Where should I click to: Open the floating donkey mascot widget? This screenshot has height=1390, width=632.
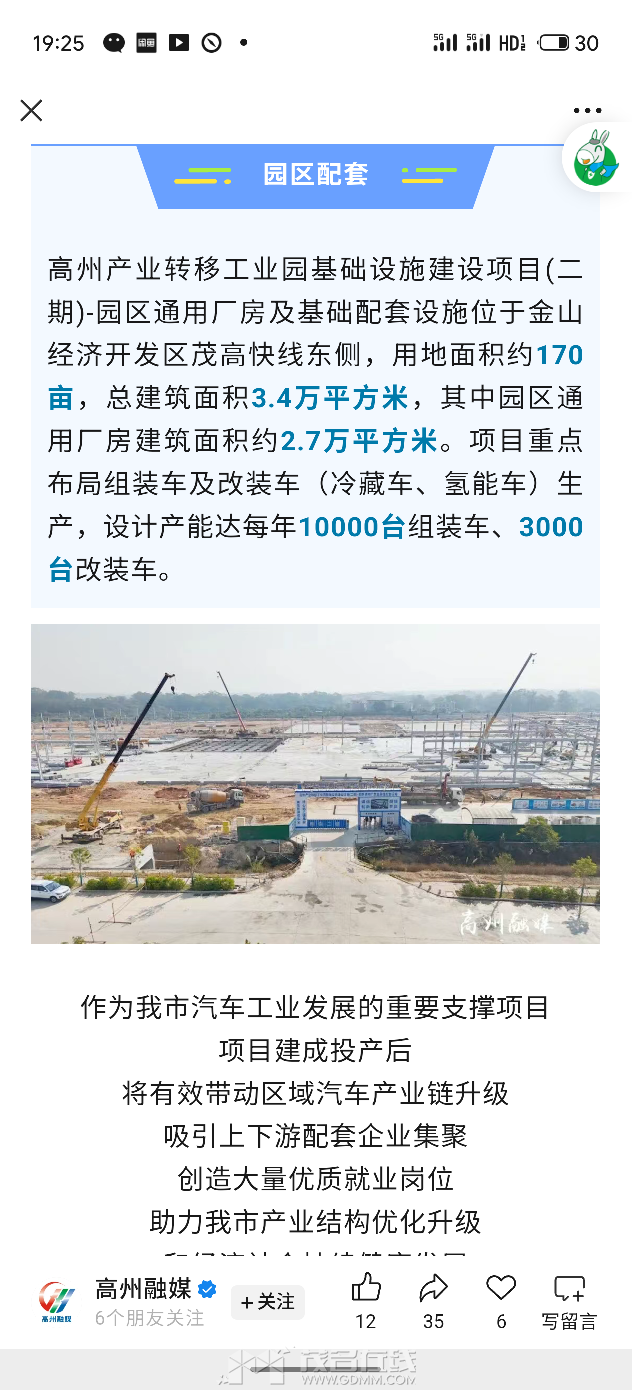(597, 157)
